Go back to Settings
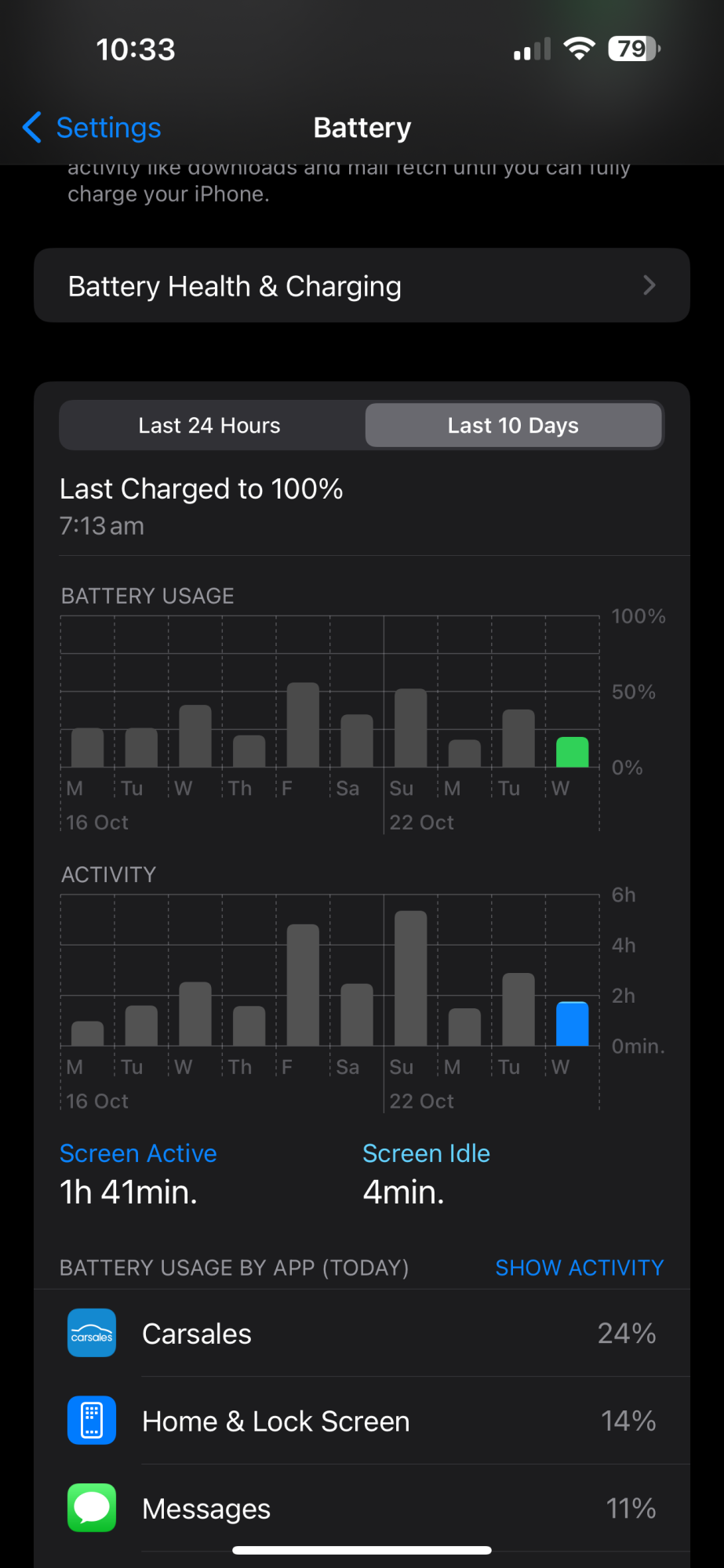This screenshot has height=1568, width=724. coord(93,128)
